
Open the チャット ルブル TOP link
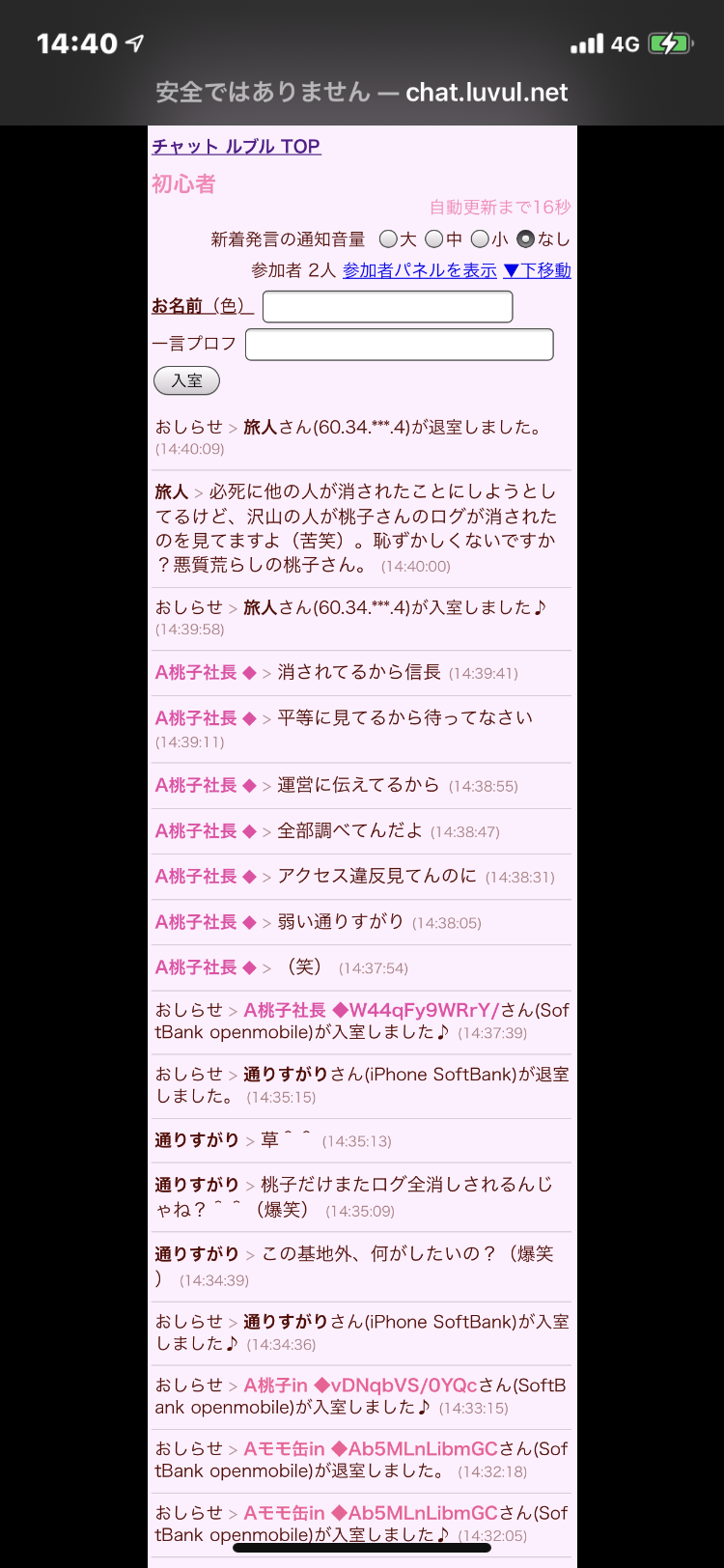(236, 147)
